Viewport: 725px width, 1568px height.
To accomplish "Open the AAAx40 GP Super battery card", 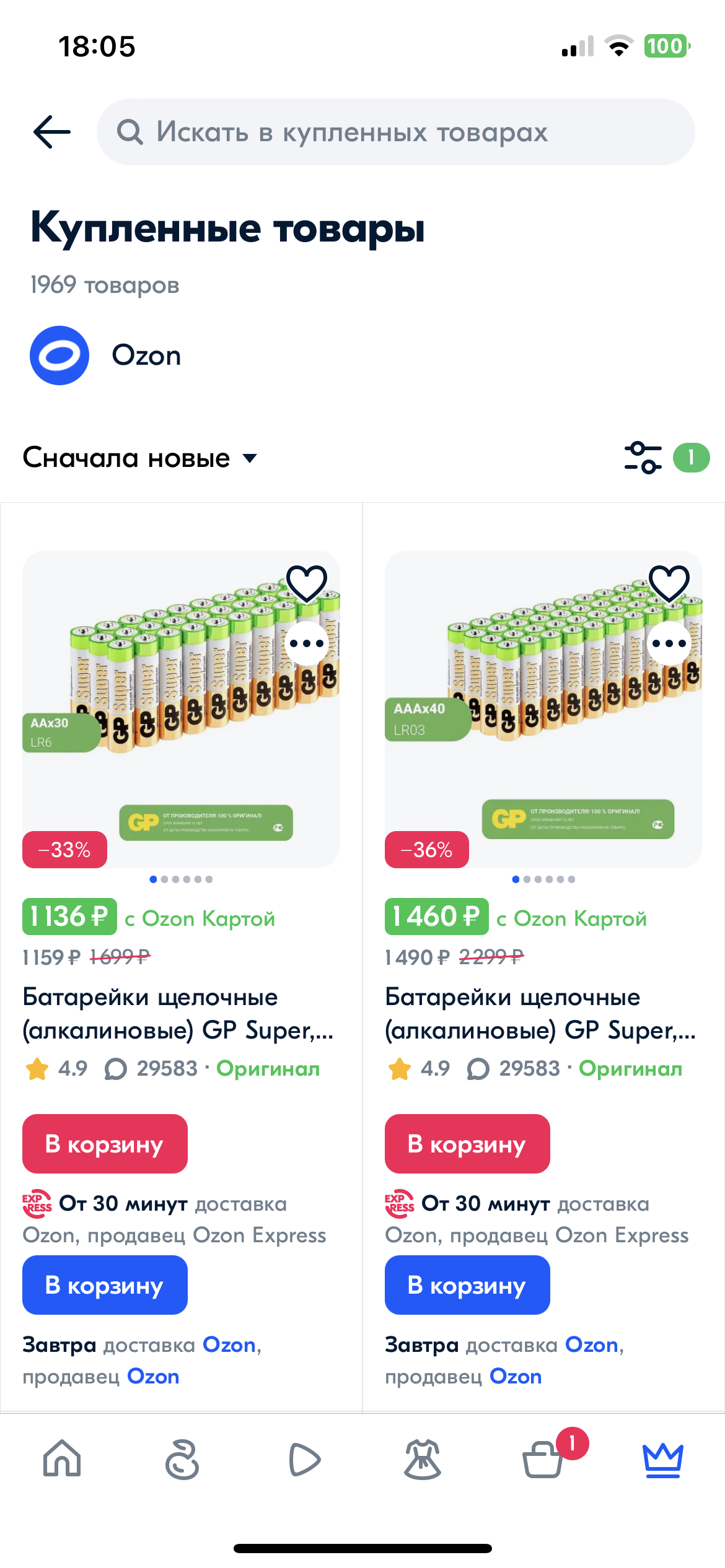I will (540, 1013).
